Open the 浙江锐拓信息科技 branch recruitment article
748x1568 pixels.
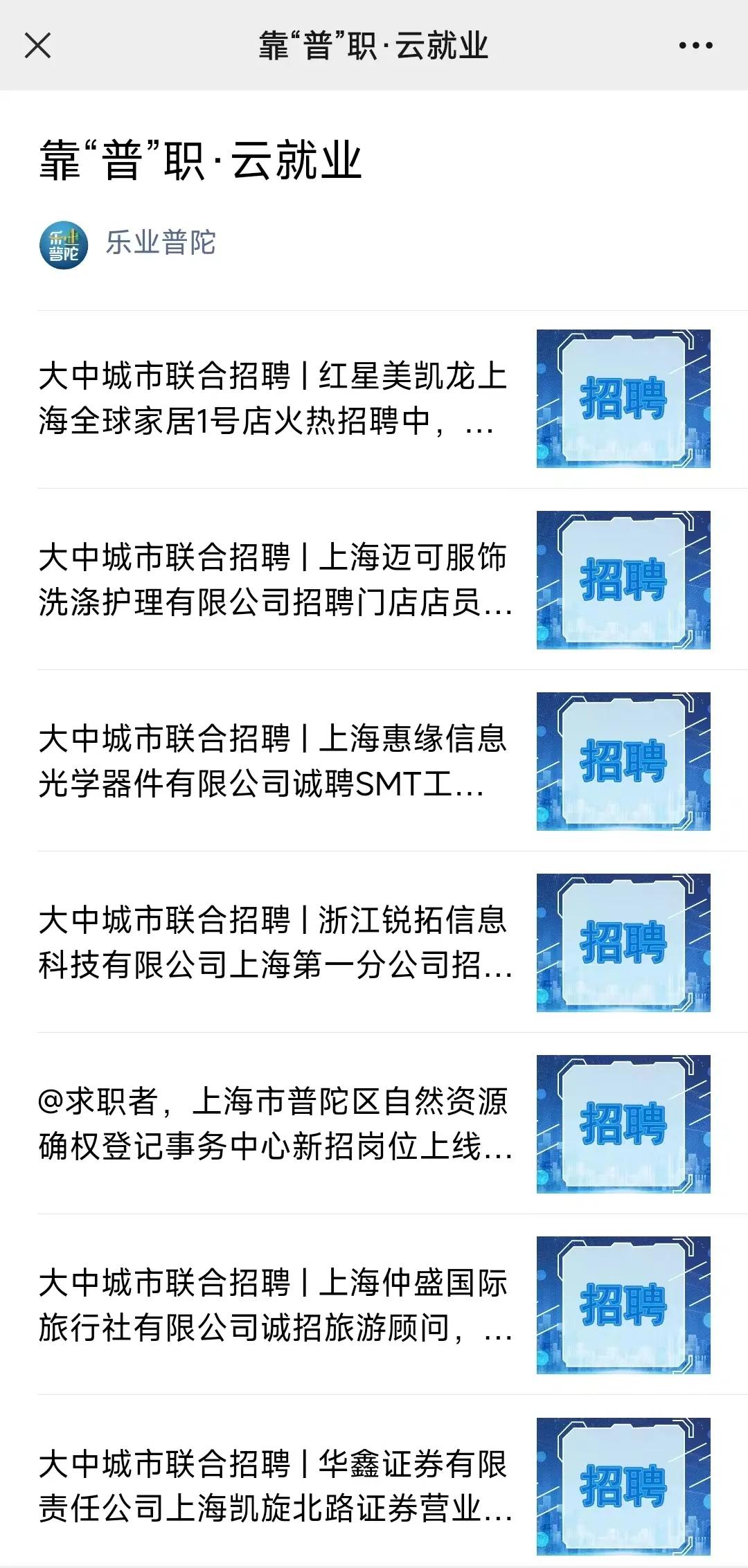[274, 941]
